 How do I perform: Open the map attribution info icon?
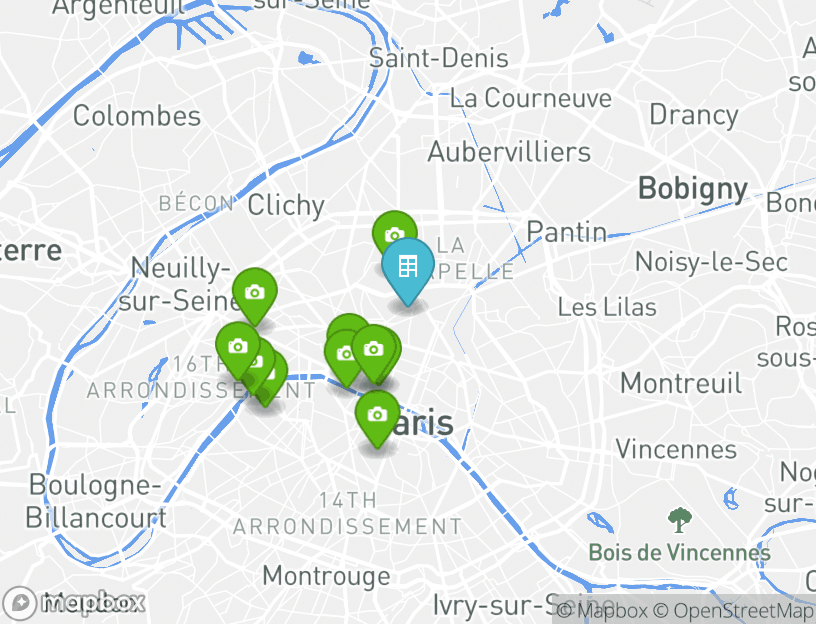point(21,603)
